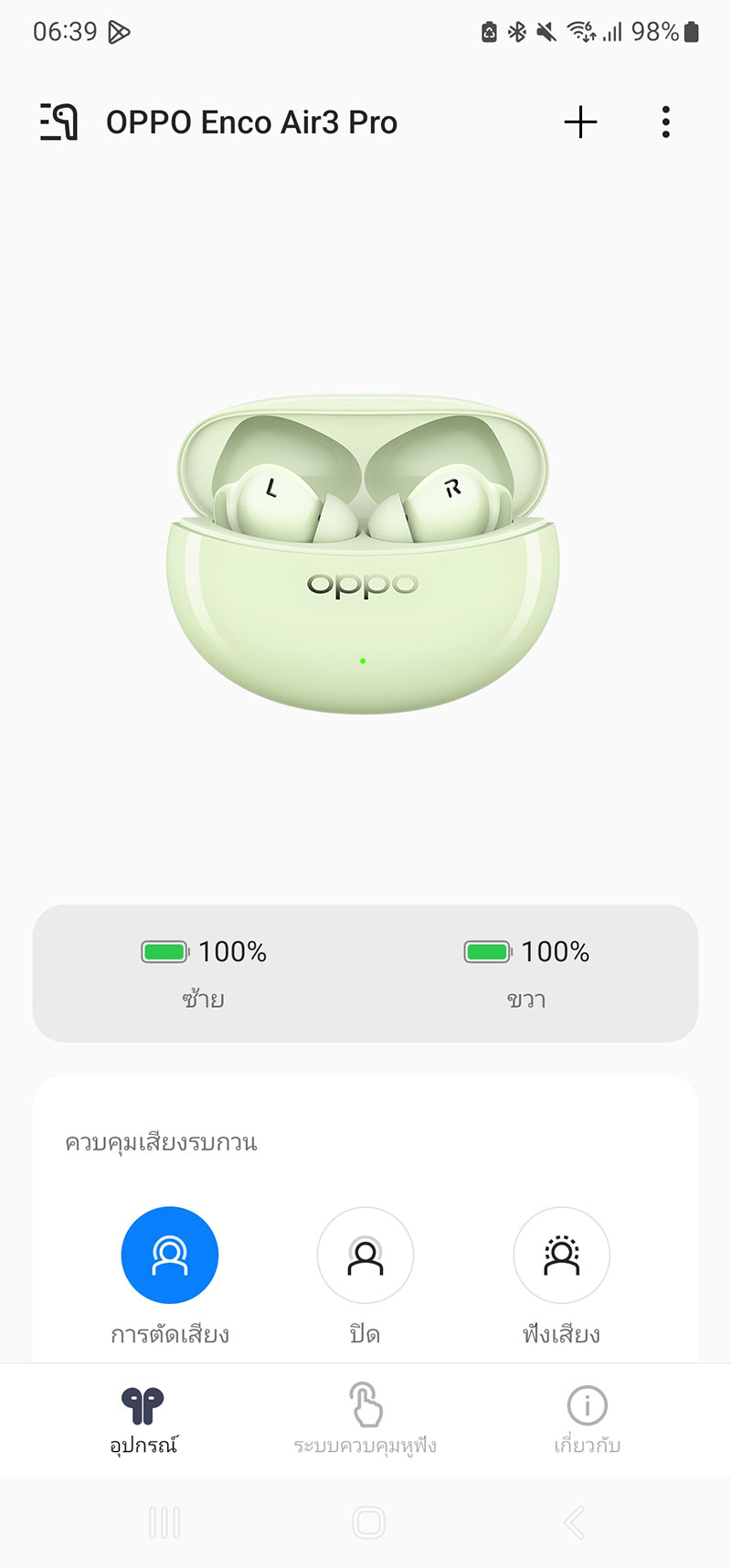
Task: Open the device list icon
Action: pos(59,122)
